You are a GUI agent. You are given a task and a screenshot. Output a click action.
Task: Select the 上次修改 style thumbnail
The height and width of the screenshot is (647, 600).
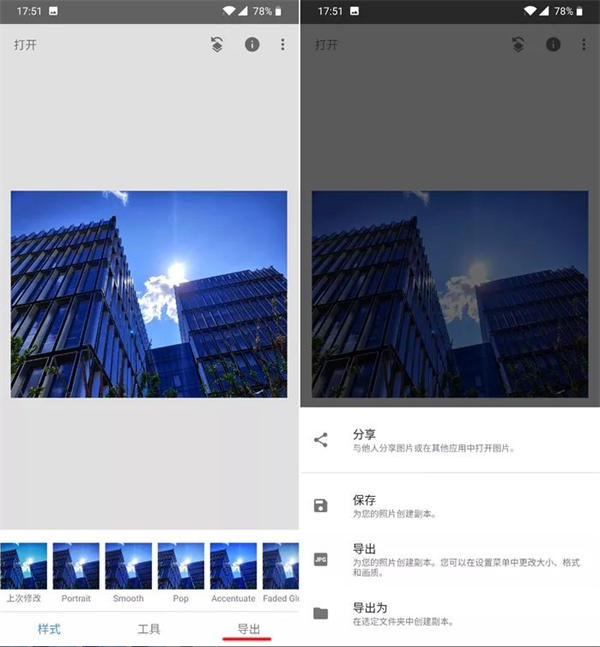click(23, 567)
